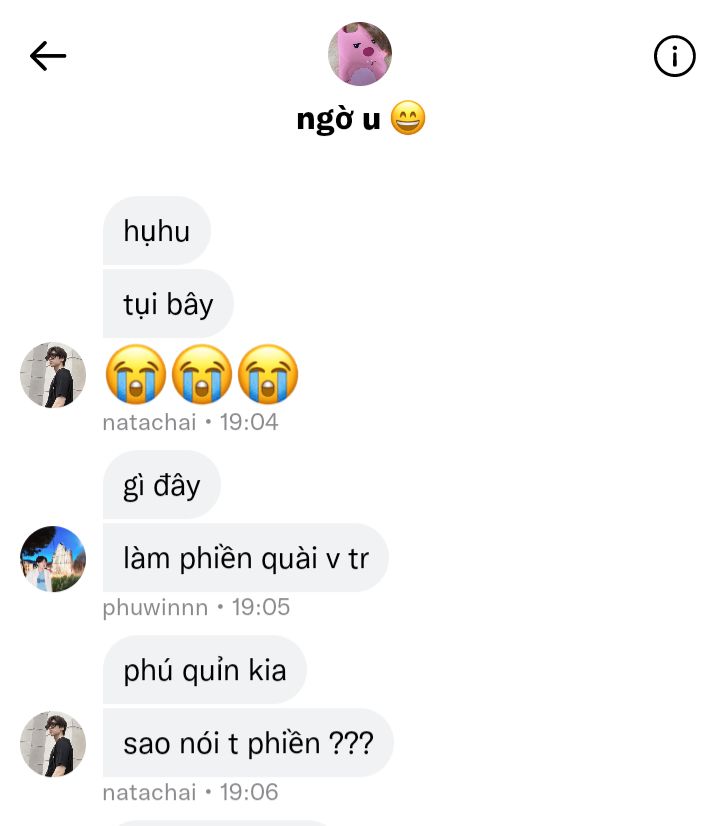View phuwinnn's profile picture
720x826 pixels.
click(53, 559)
